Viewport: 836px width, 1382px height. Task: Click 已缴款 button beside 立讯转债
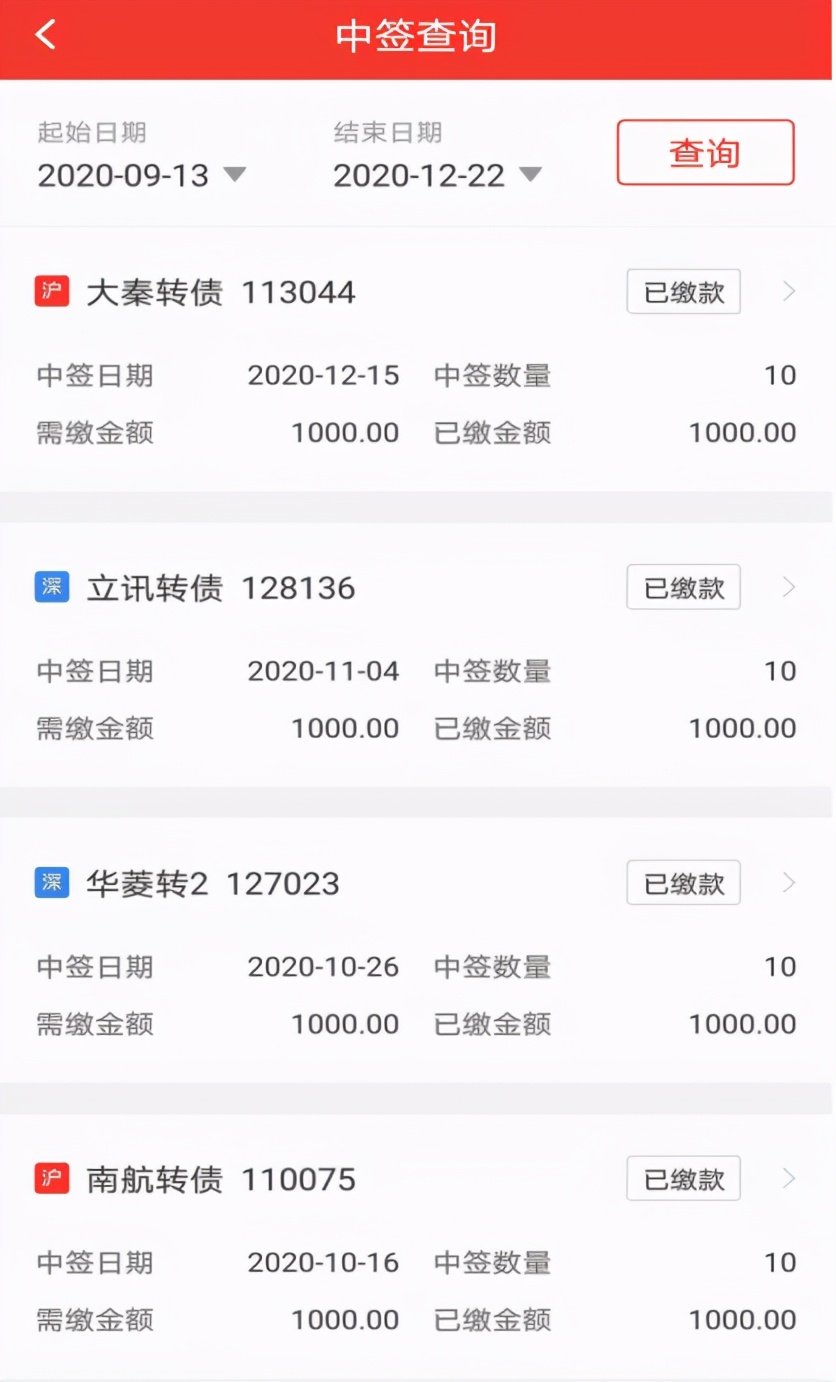coord(683,588)
